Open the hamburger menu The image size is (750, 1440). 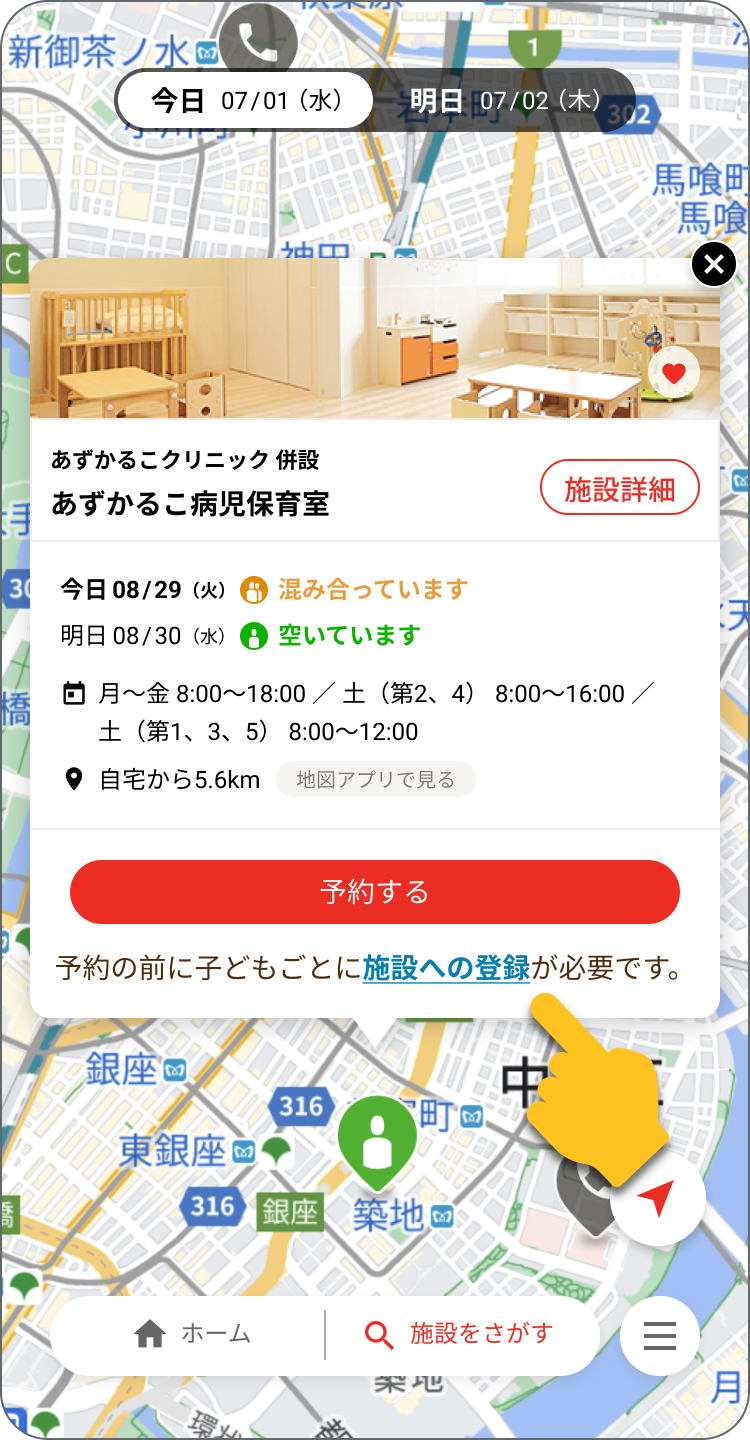click(659, 1336)
